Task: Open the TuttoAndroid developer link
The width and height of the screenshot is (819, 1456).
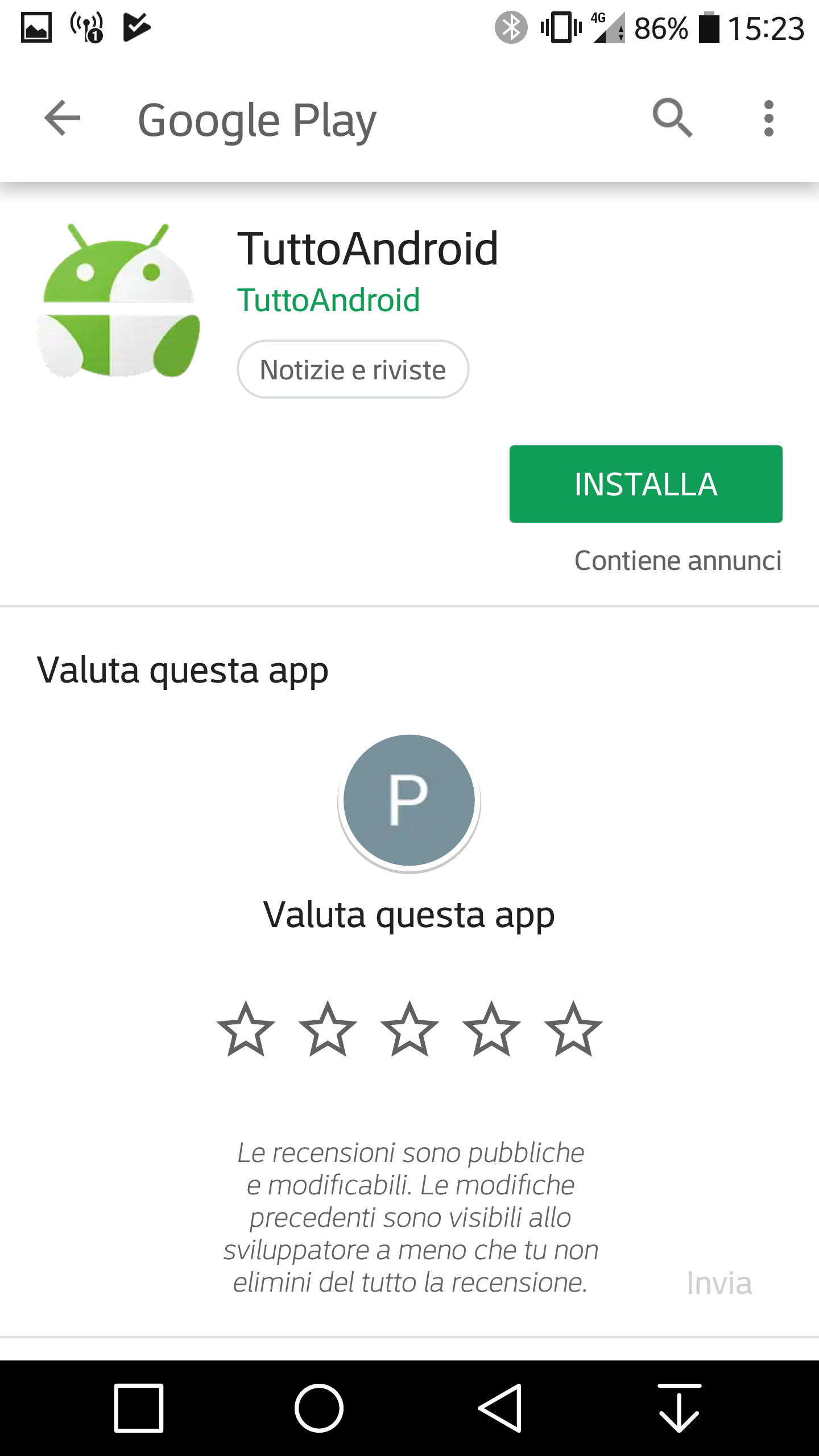Action: point(328,300)
